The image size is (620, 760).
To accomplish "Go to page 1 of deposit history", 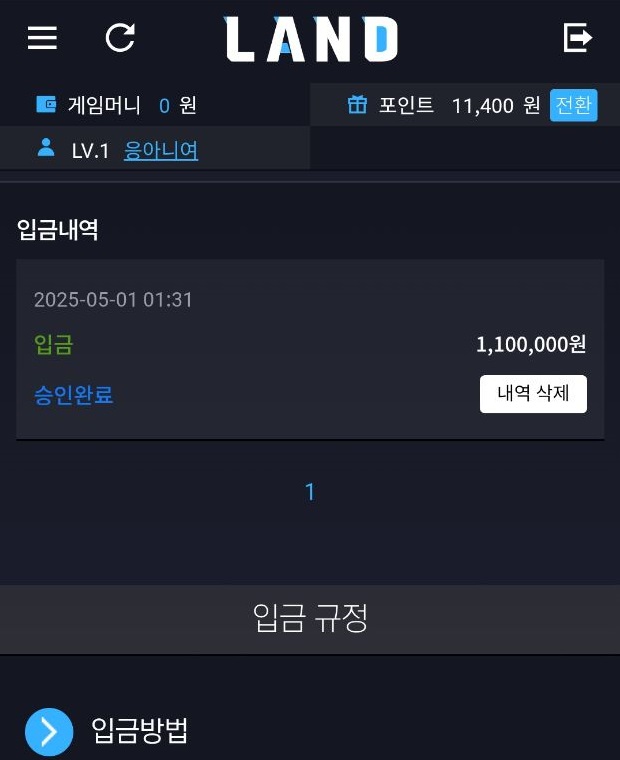I will [x=310, y=492].
